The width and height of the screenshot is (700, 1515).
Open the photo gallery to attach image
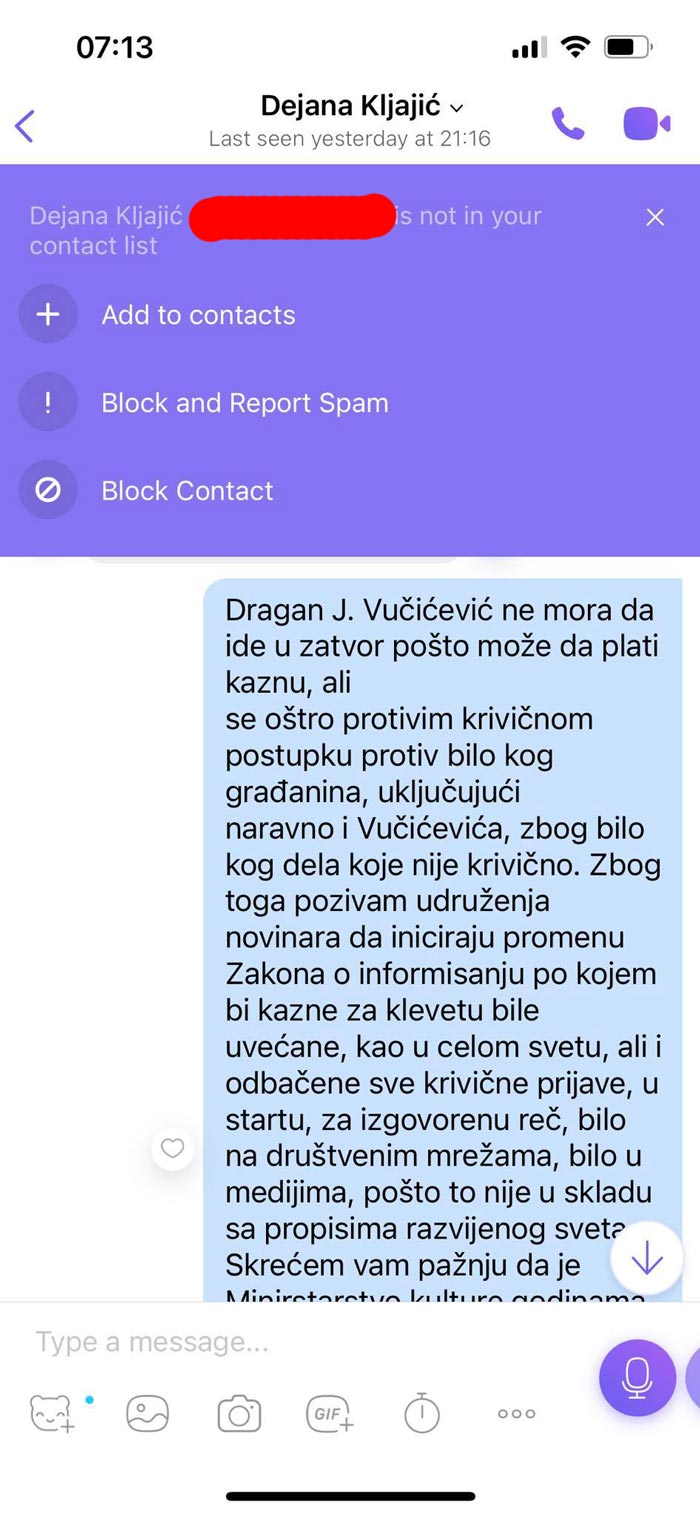[x=147, y=1414]
